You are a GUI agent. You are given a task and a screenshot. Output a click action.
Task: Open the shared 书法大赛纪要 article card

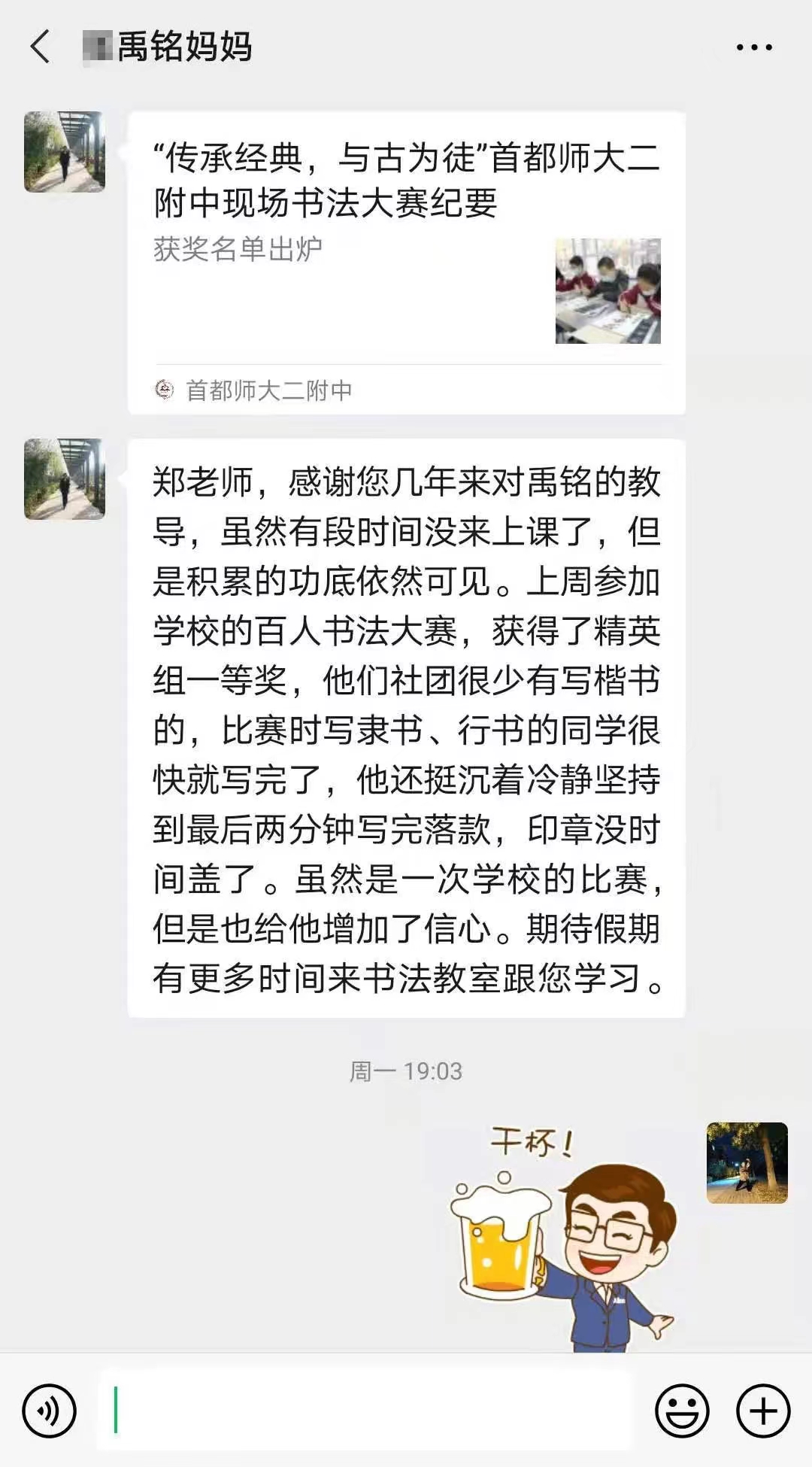406,263
